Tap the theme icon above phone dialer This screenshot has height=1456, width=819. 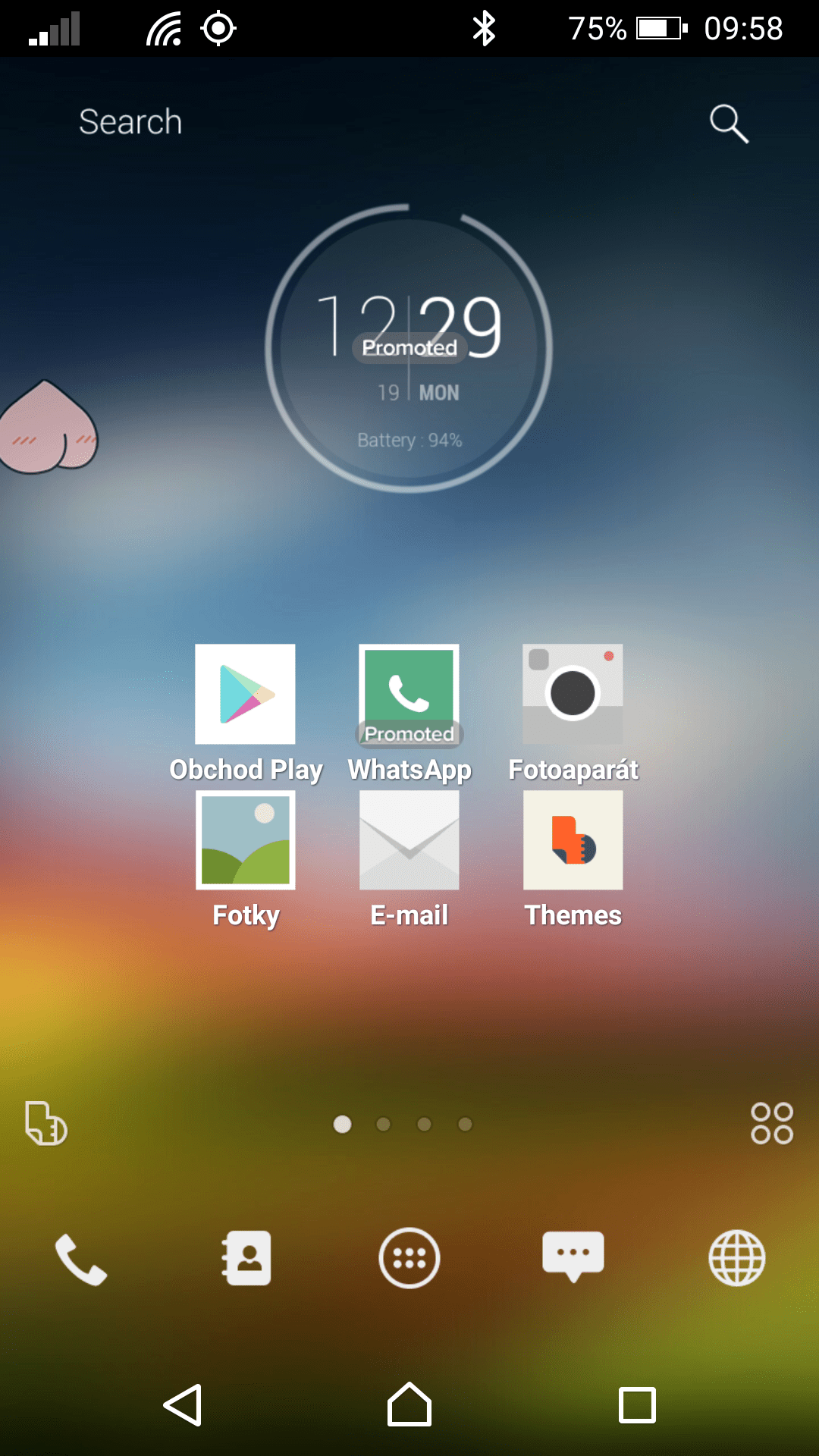coord(45,1123)
